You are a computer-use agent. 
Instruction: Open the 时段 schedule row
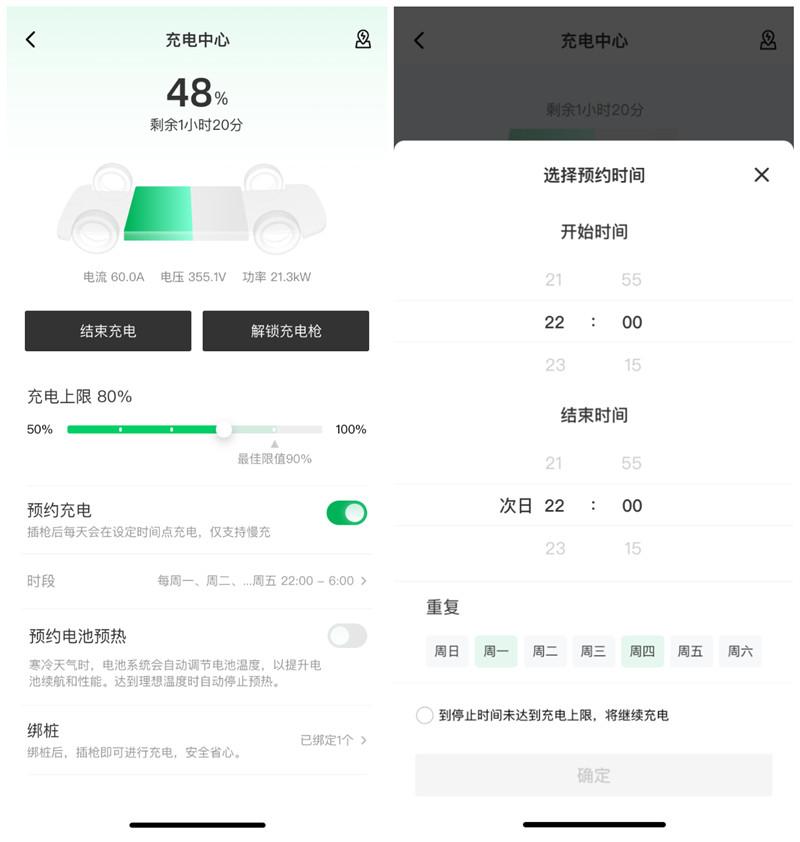pyautogui.click(x=199, y=581)
